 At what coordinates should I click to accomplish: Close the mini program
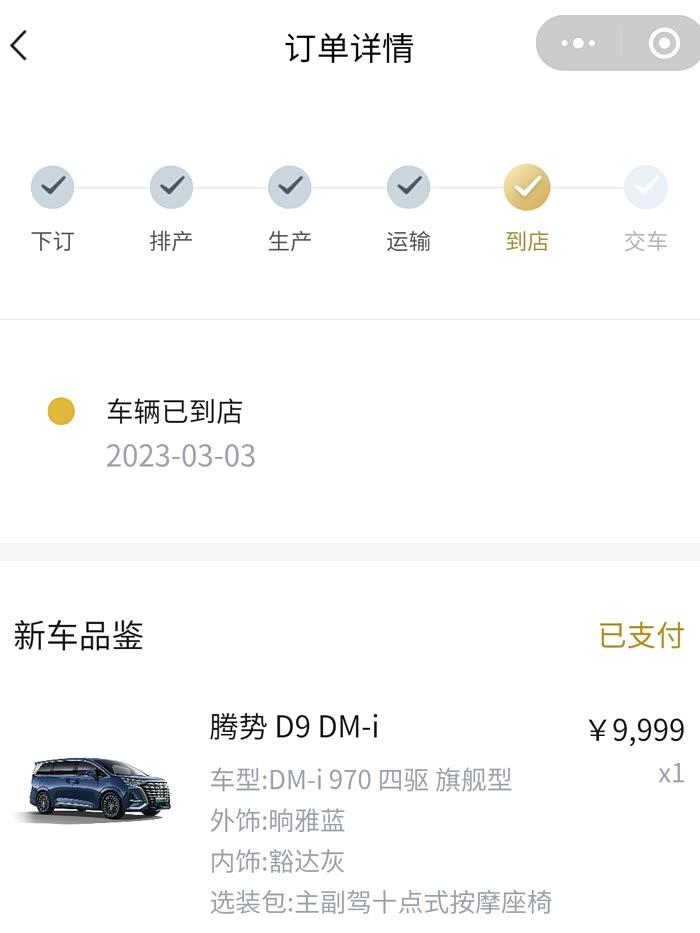[x=663, y=43]
